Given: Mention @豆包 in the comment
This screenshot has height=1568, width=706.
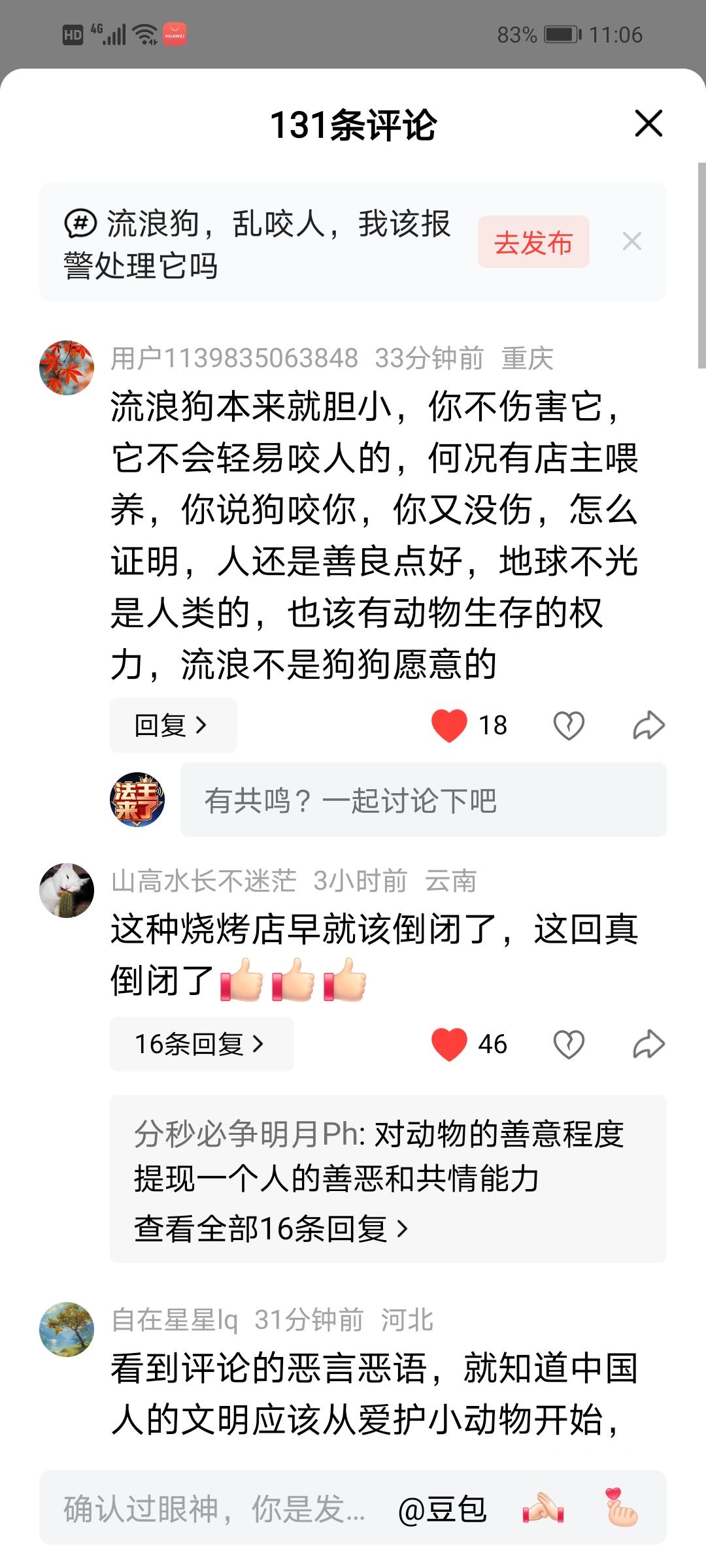Looking at the screenshot, I should 442,1509.
